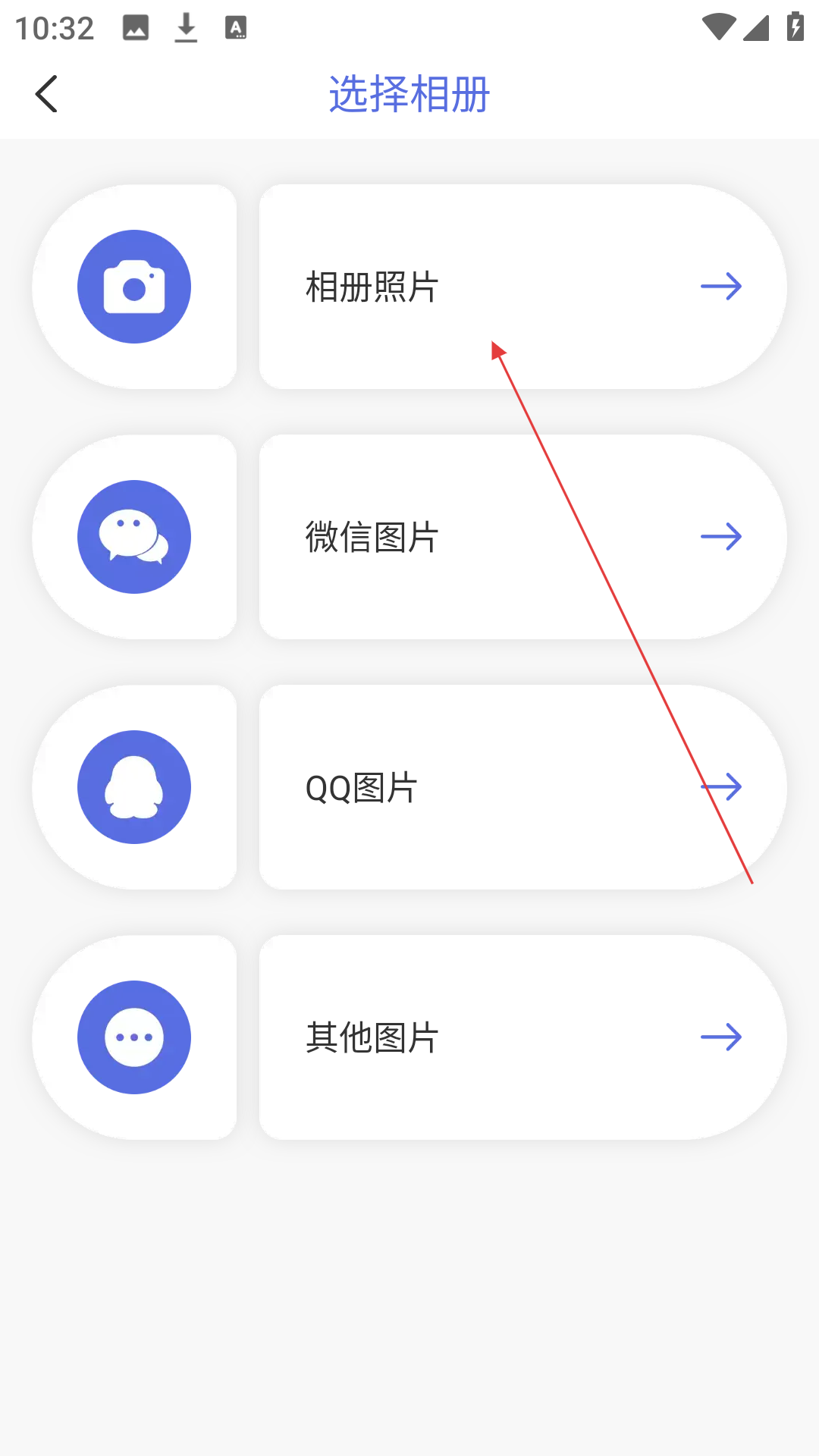Tap the camera icon tile

coord(134,287)
